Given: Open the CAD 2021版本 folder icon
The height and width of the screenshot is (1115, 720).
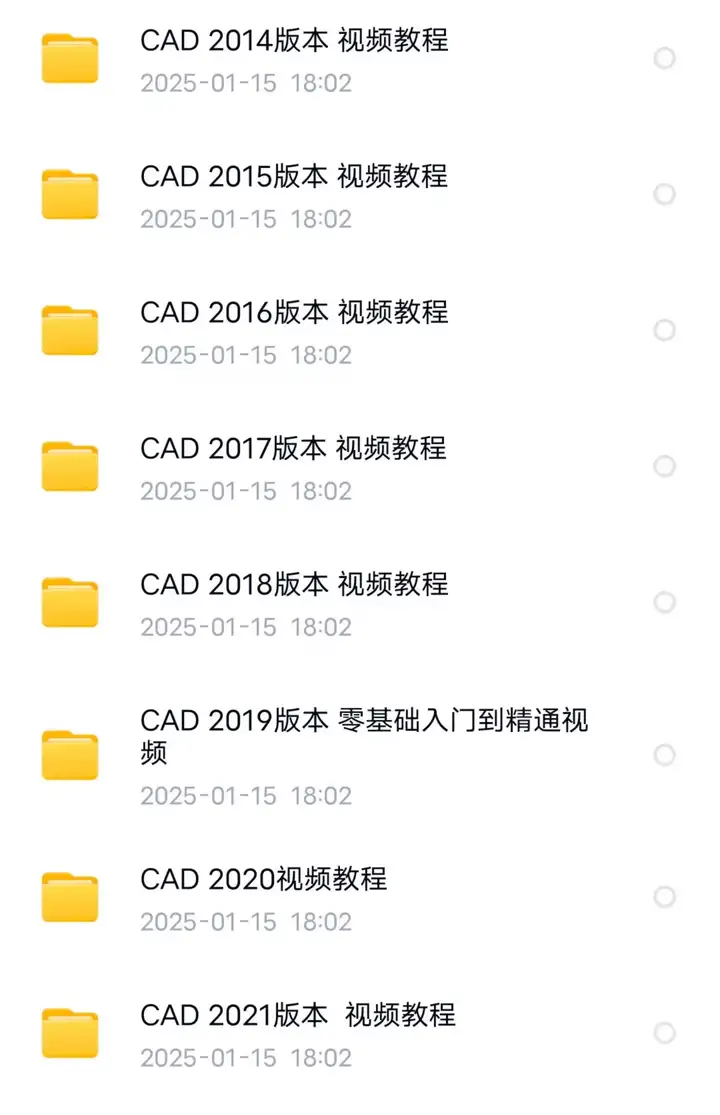Looking at the screenshot, I should (69, 1034).
